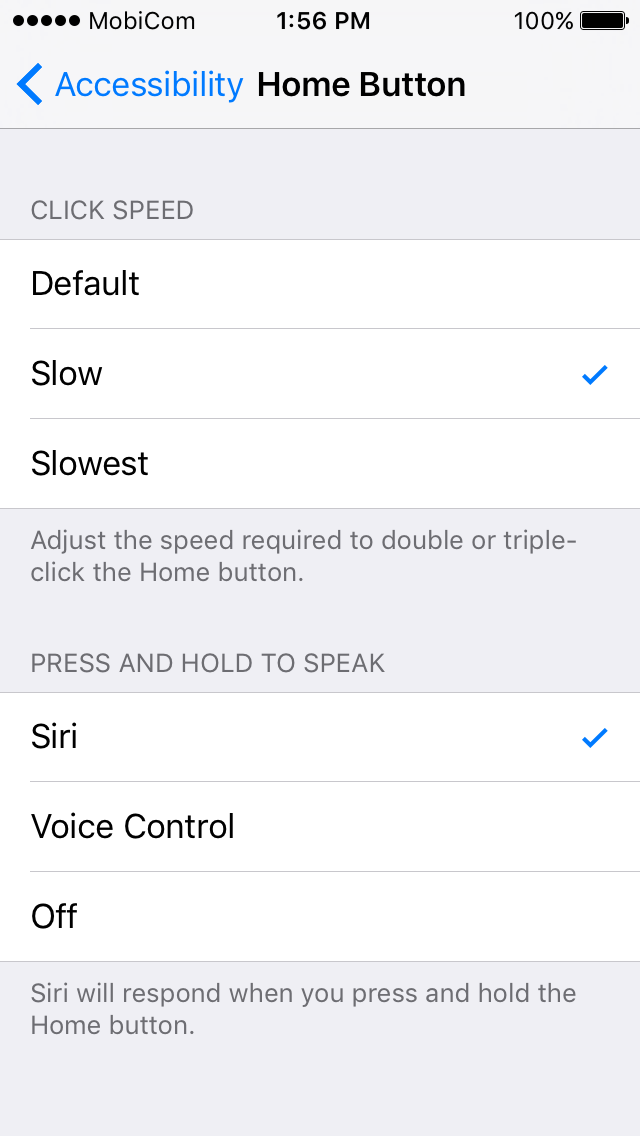Go back to Accessibility settings

(130, 85)
